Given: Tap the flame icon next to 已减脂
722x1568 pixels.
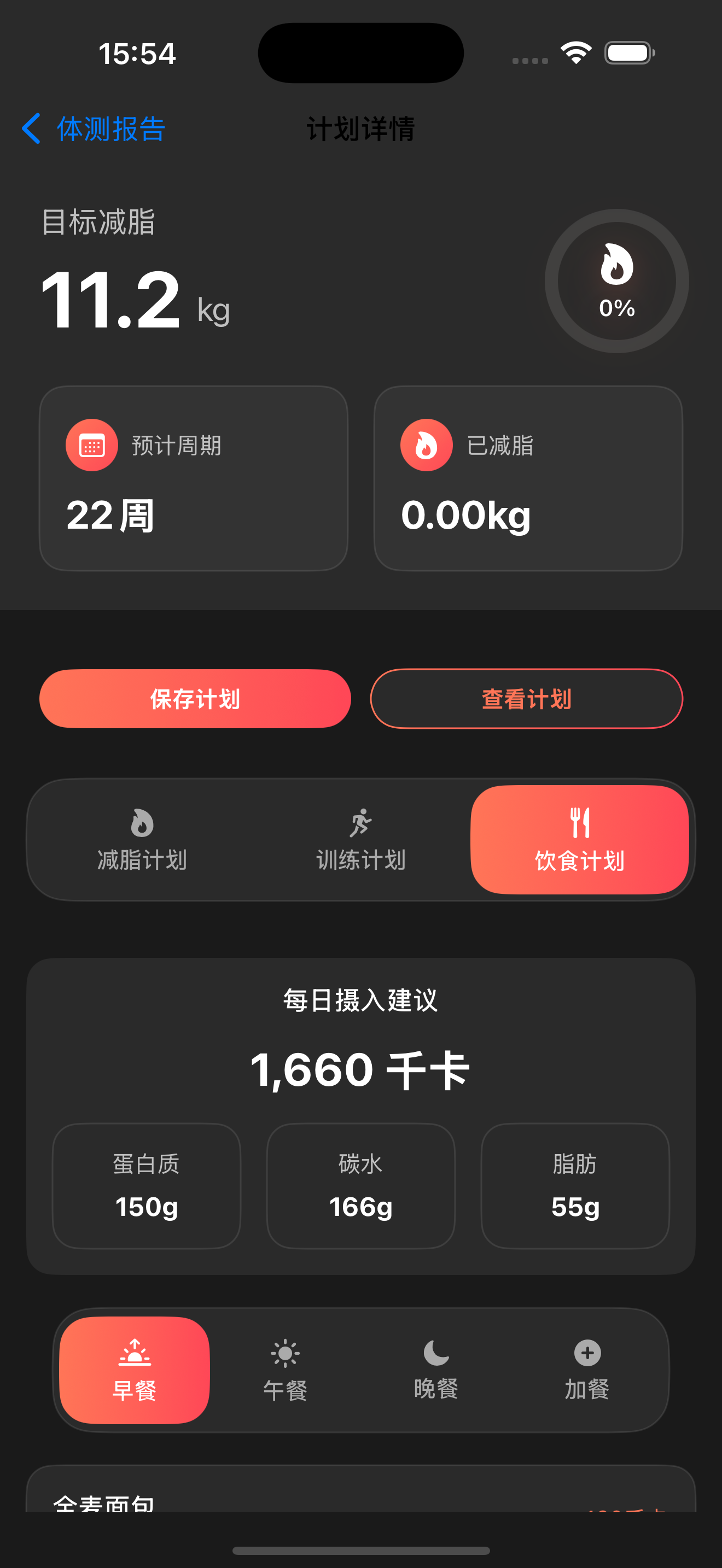Looking at the screenshot, I should (x=426, y=444).
